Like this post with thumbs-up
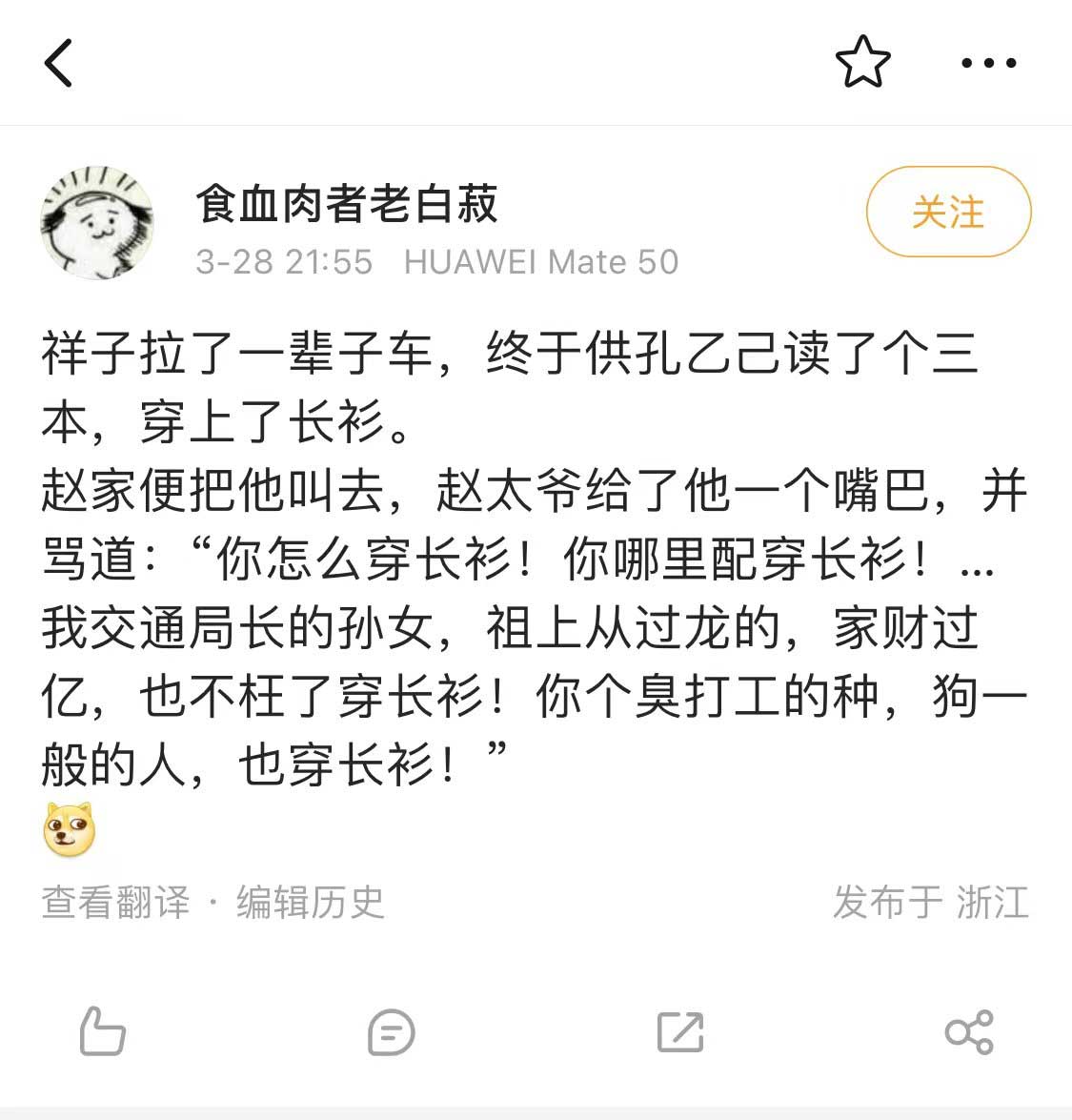Viewport: 1072px width, 1120px height. click(102, 1031)
